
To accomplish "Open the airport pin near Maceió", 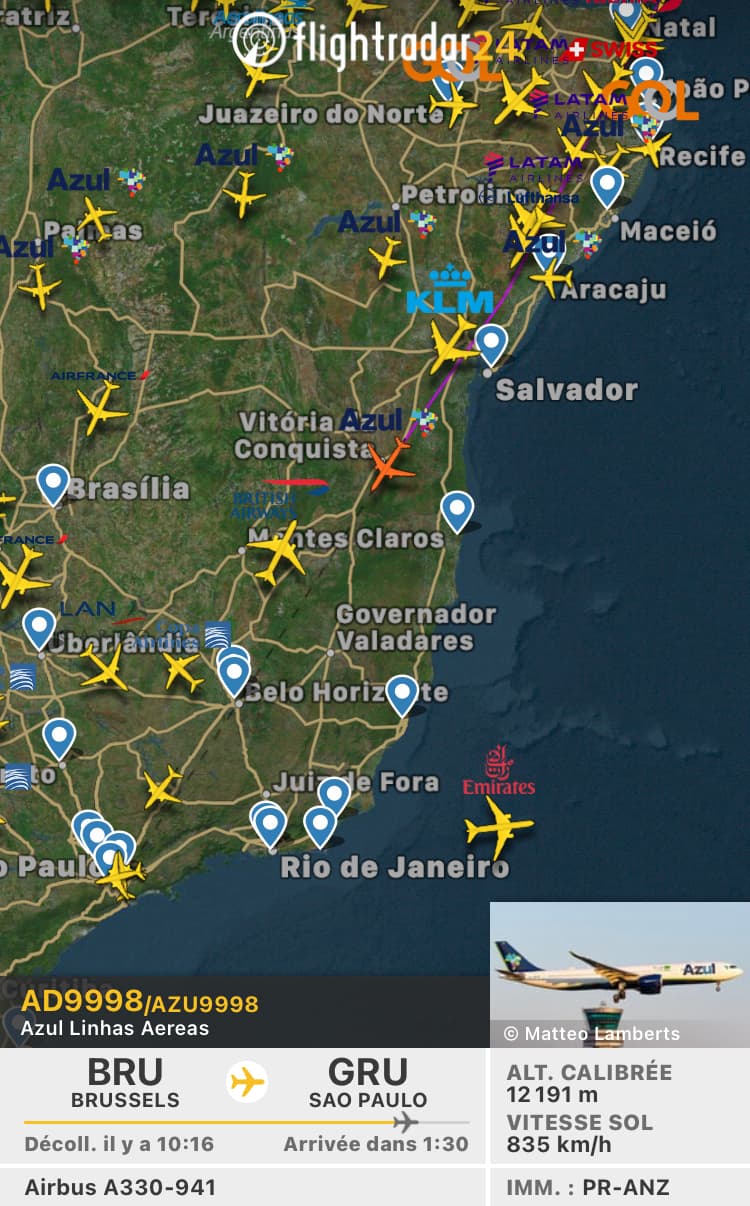I will click(607, 185).
